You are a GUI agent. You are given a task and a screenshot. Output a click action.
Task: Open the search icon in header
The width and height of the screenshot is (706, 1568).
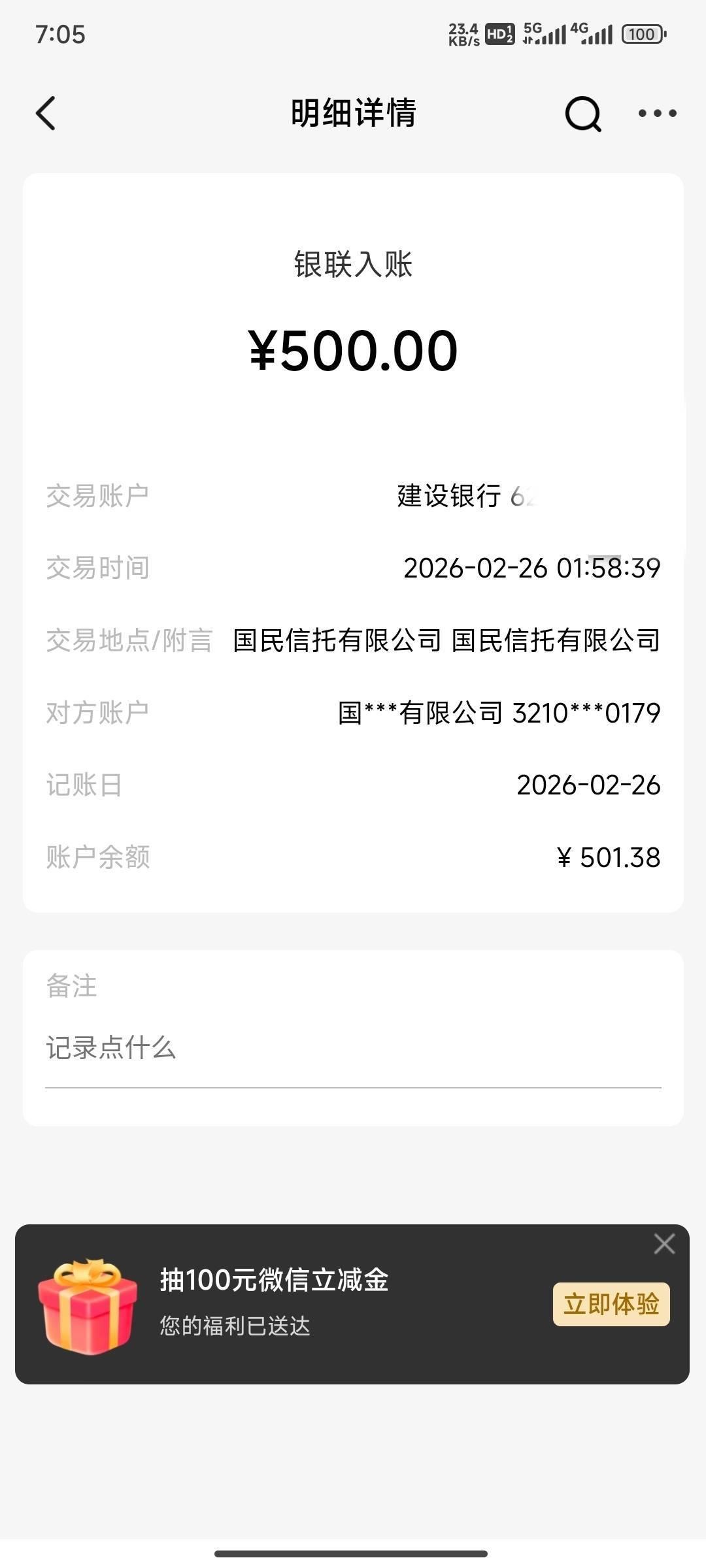click(x=582, y=114)
